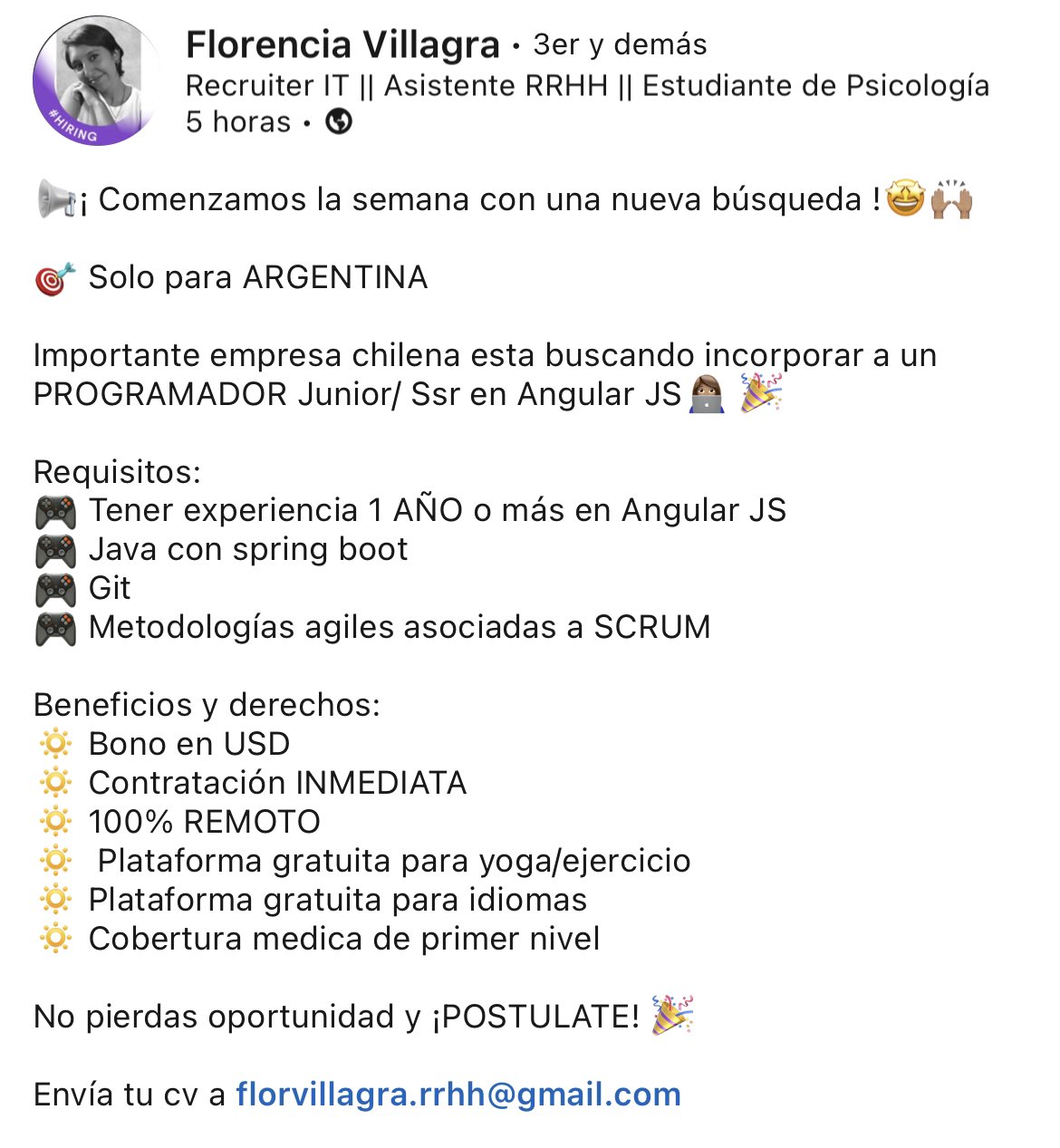The image size is (1060, 1148).
Task: Open Florencia Villagra's profile name
Action: click(342, 43)
